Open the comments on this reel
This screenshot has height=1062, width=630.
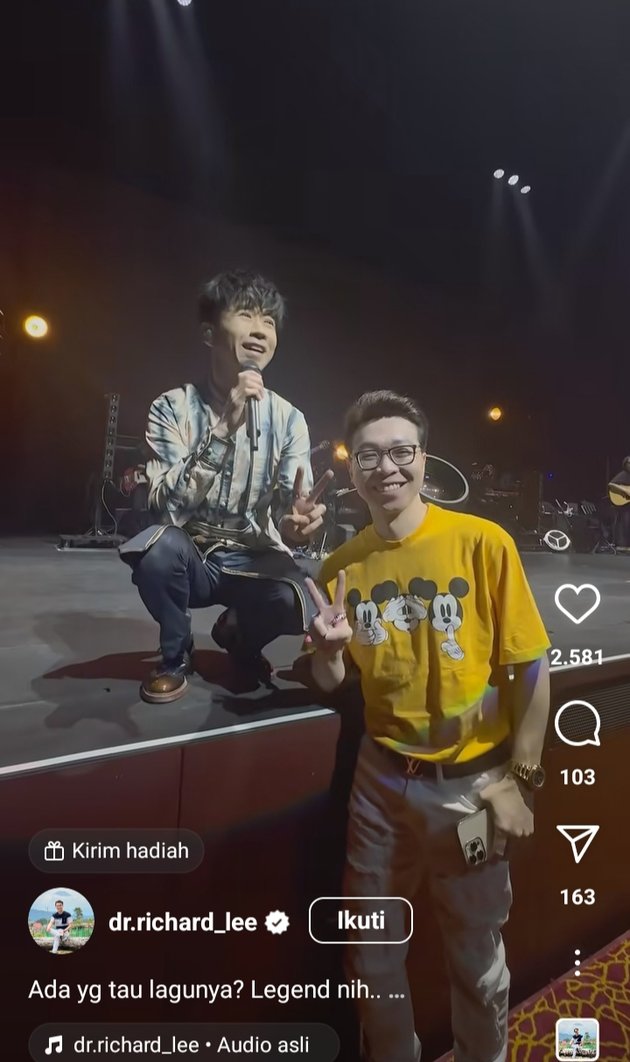pyautogui.click(x=577, y=724)
